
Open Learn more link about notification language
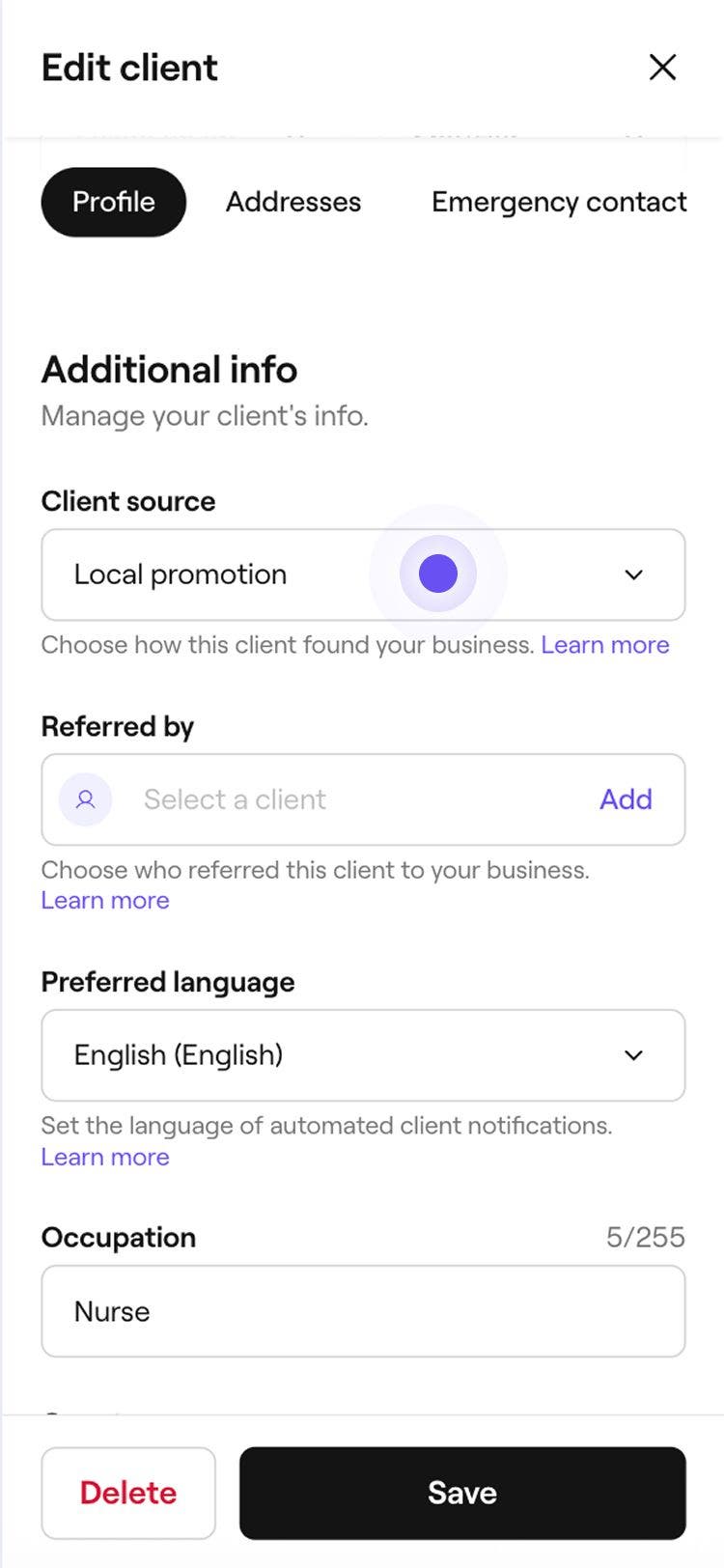(x=105, y=1157)
